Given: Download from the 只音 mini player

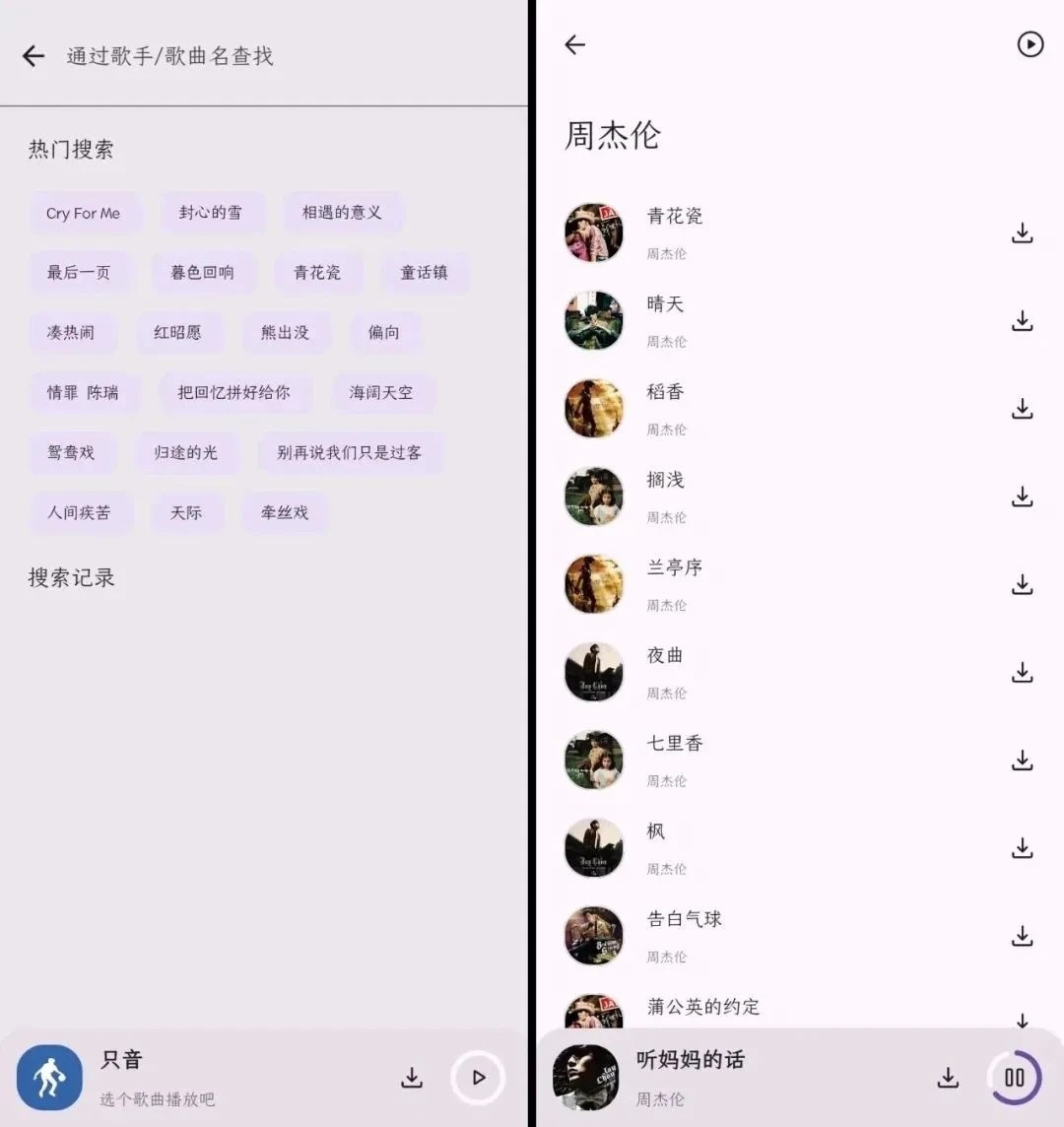Looking at the screenshot, I should 412,1078.
